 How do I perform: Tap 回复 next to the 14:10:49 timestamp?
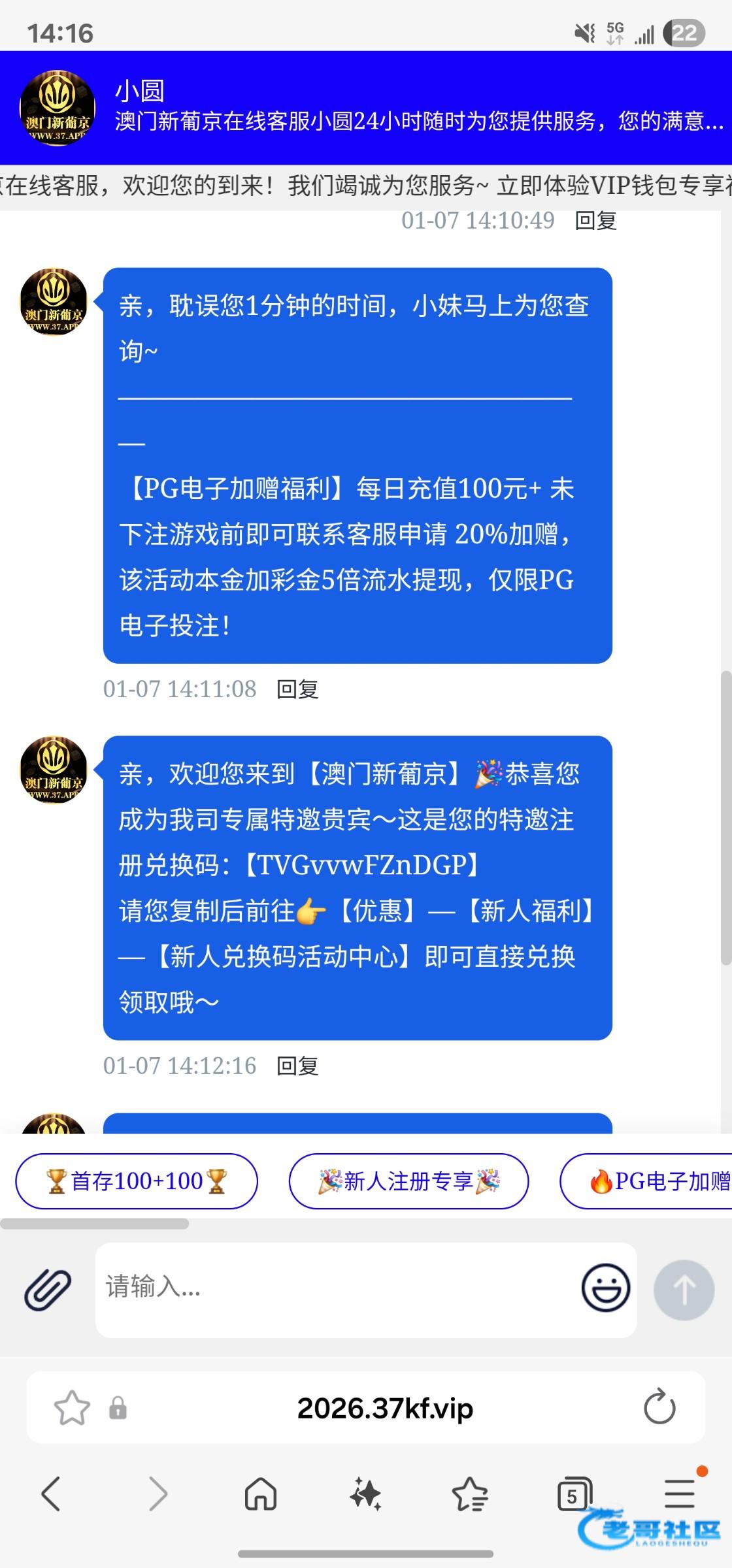point(595,221)
